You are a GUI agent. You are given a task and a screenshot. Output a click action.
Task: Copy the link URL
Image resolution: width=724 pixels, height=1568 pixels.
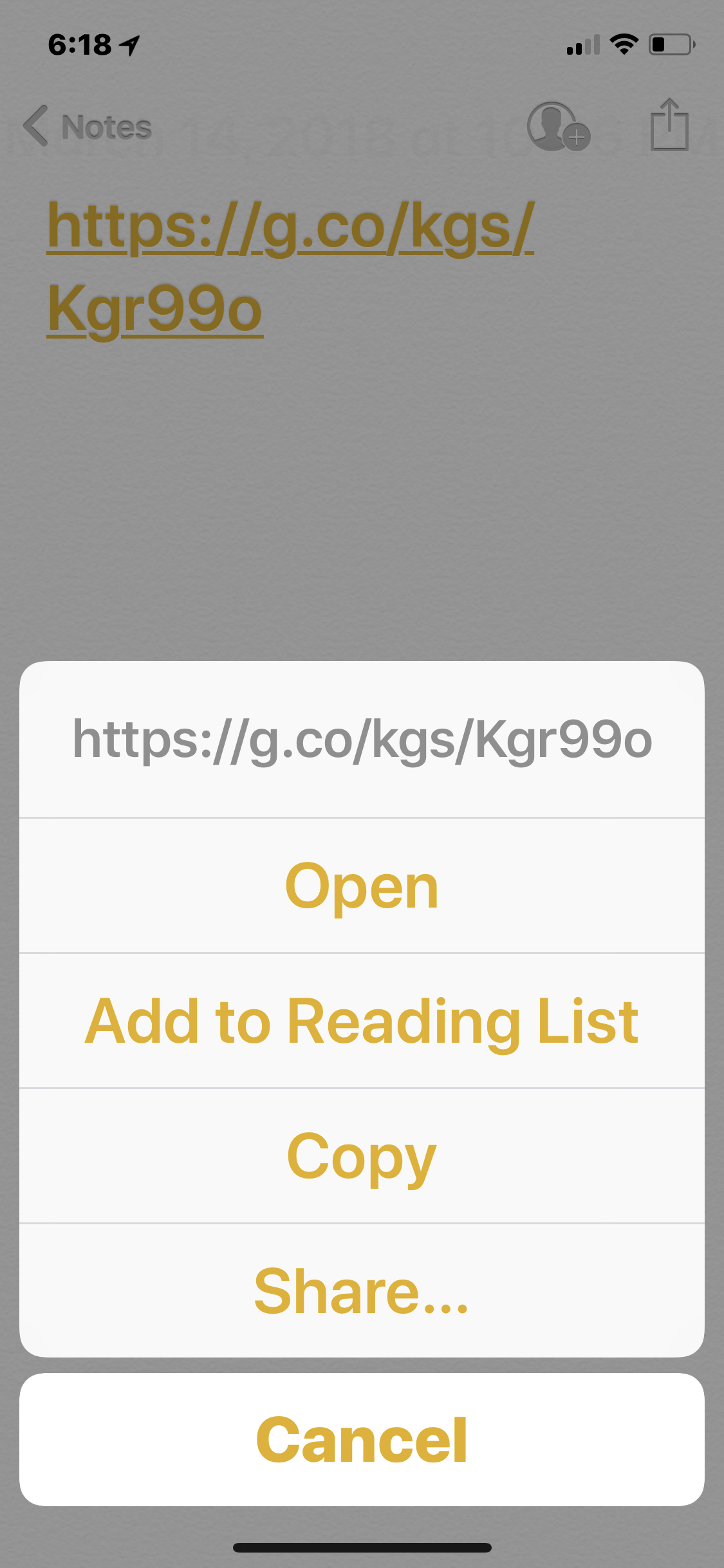[362, 1157]
